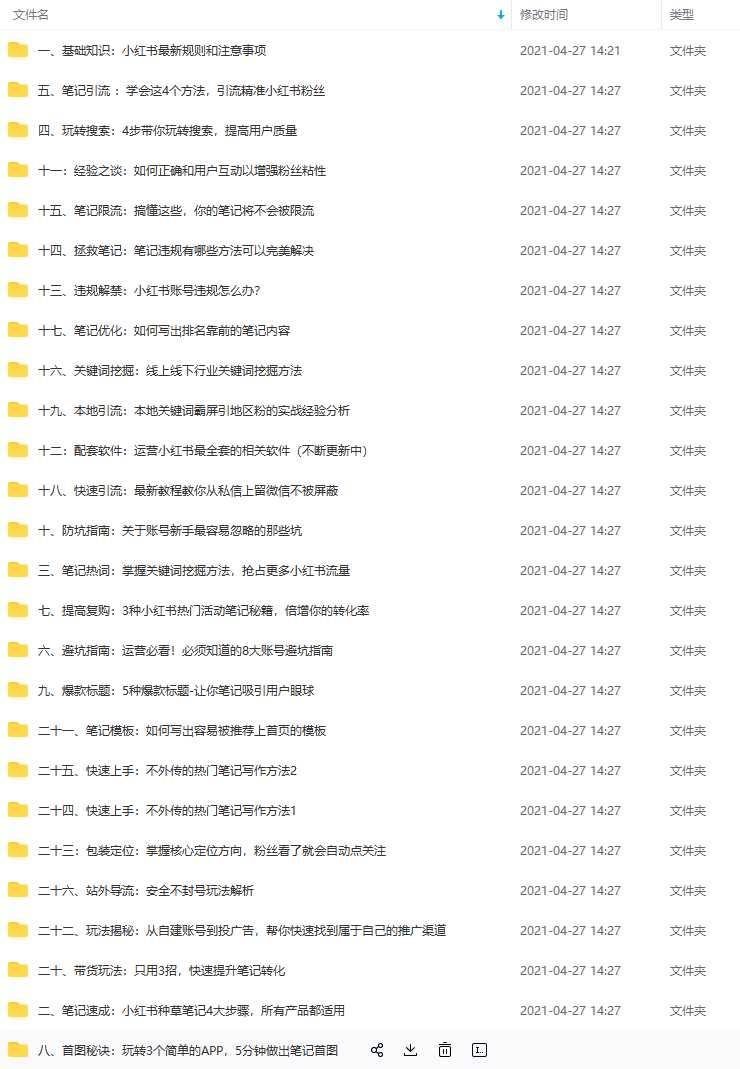Download the 八、首图秘诀 folder
The image size is (740, 1069).
point(410,1050)
